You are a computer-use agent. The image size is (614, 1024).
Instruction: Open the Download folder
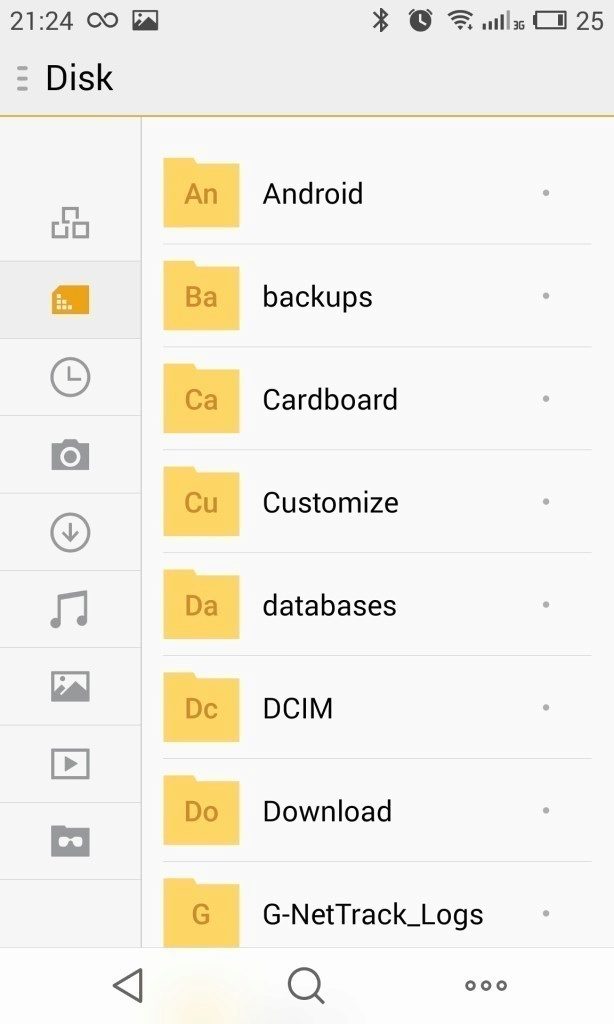click(x=377, y=811)
